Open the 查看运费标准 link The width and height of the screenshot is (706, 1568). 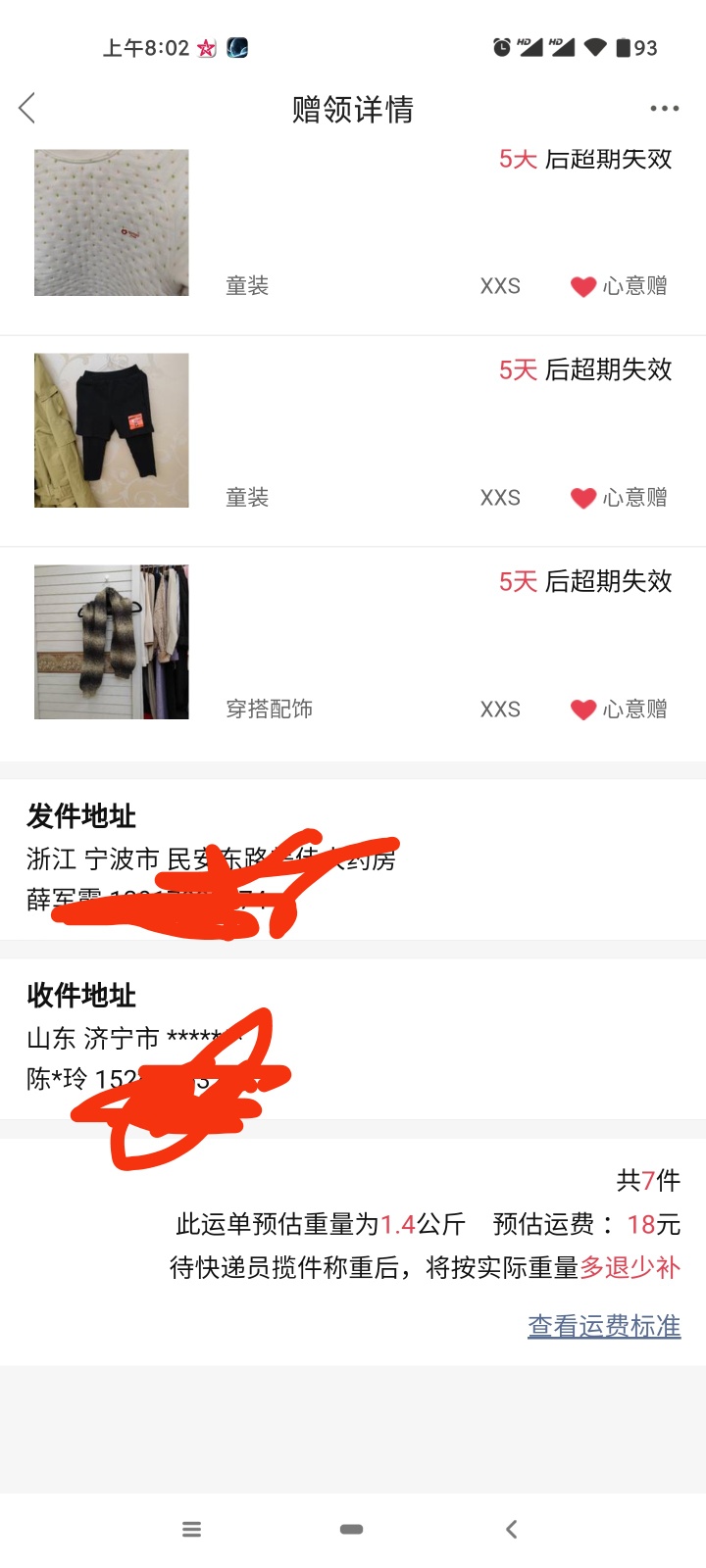click(x=604, y=1326)
